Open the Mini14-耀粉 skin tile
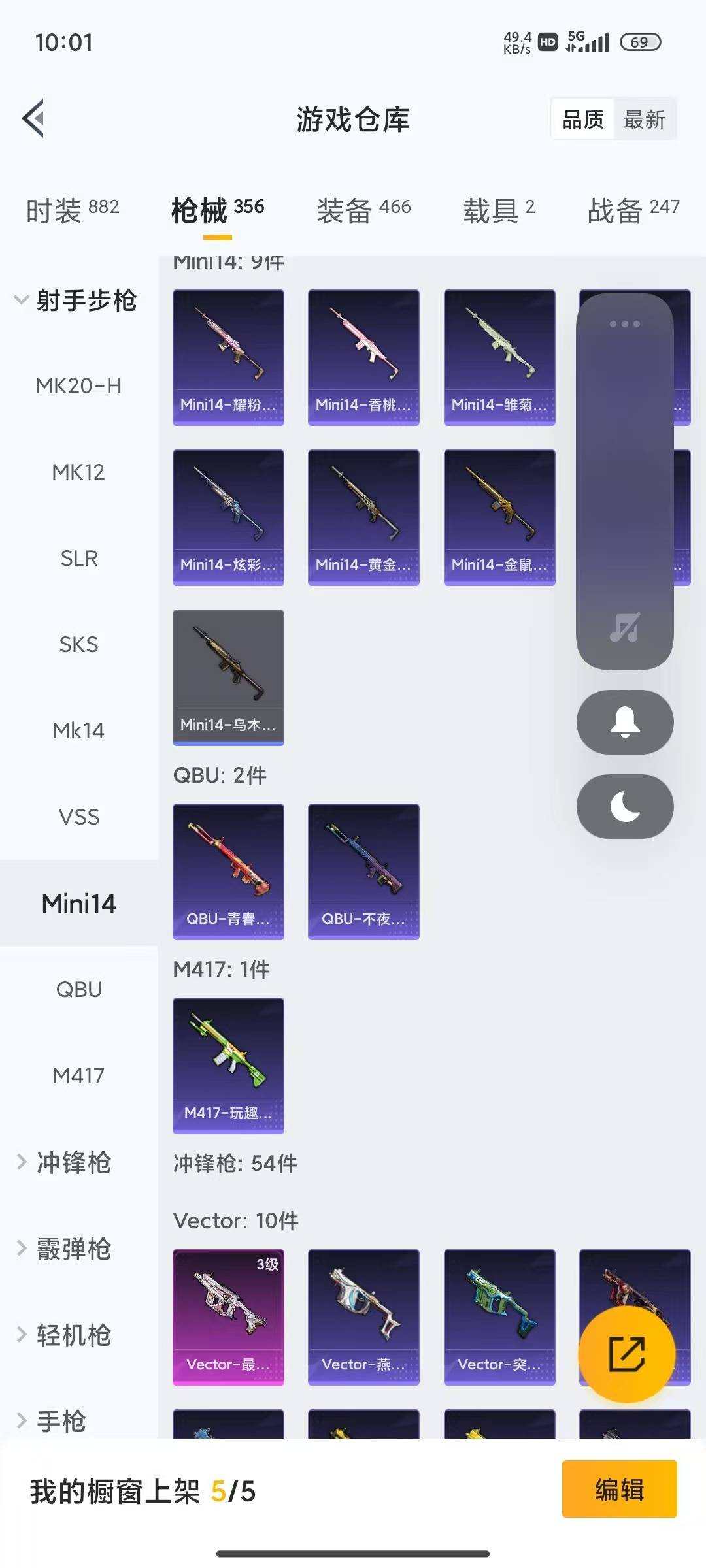The width and height of the screenshot is (706, 1568). pyautogui.click(x=228, y=357)
